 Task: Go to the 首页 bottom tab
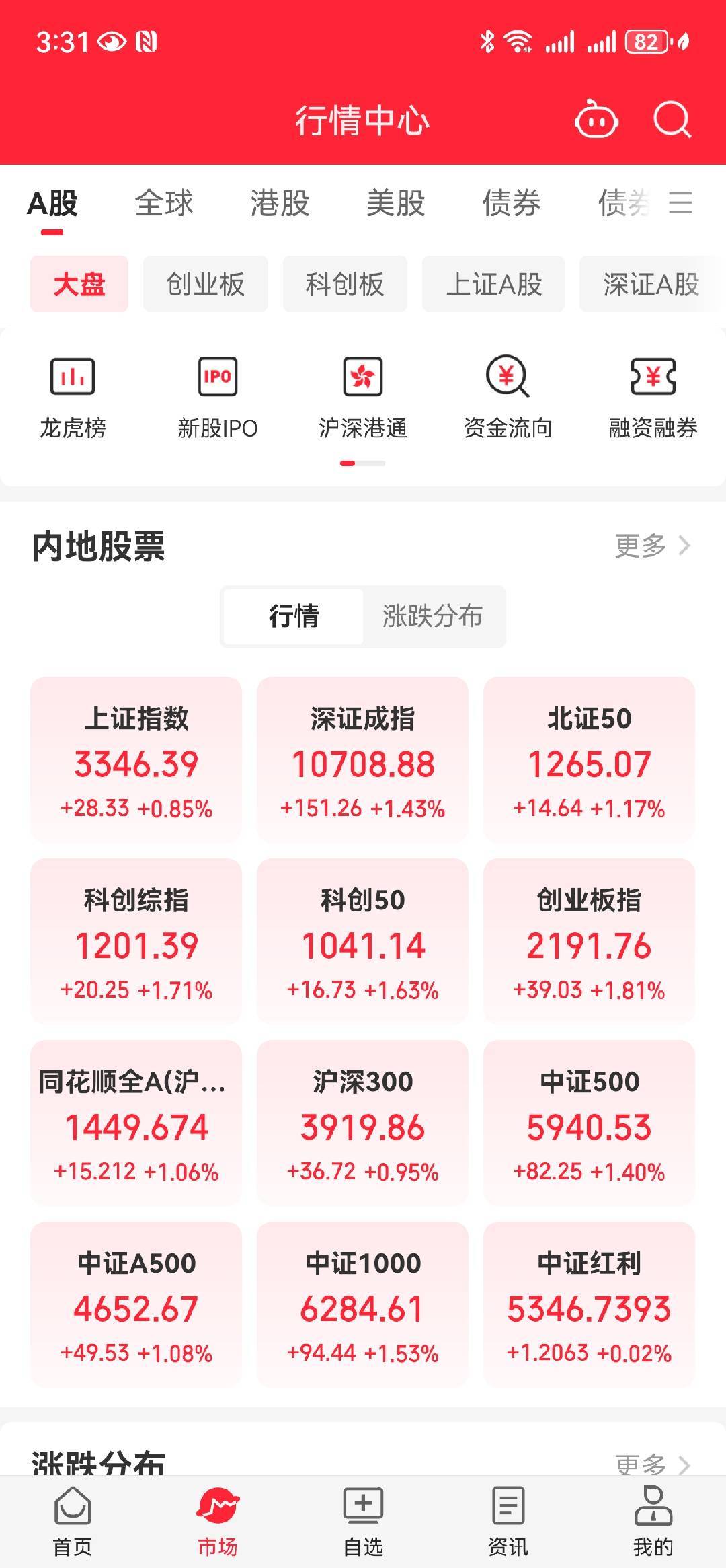coord(73,1521)
